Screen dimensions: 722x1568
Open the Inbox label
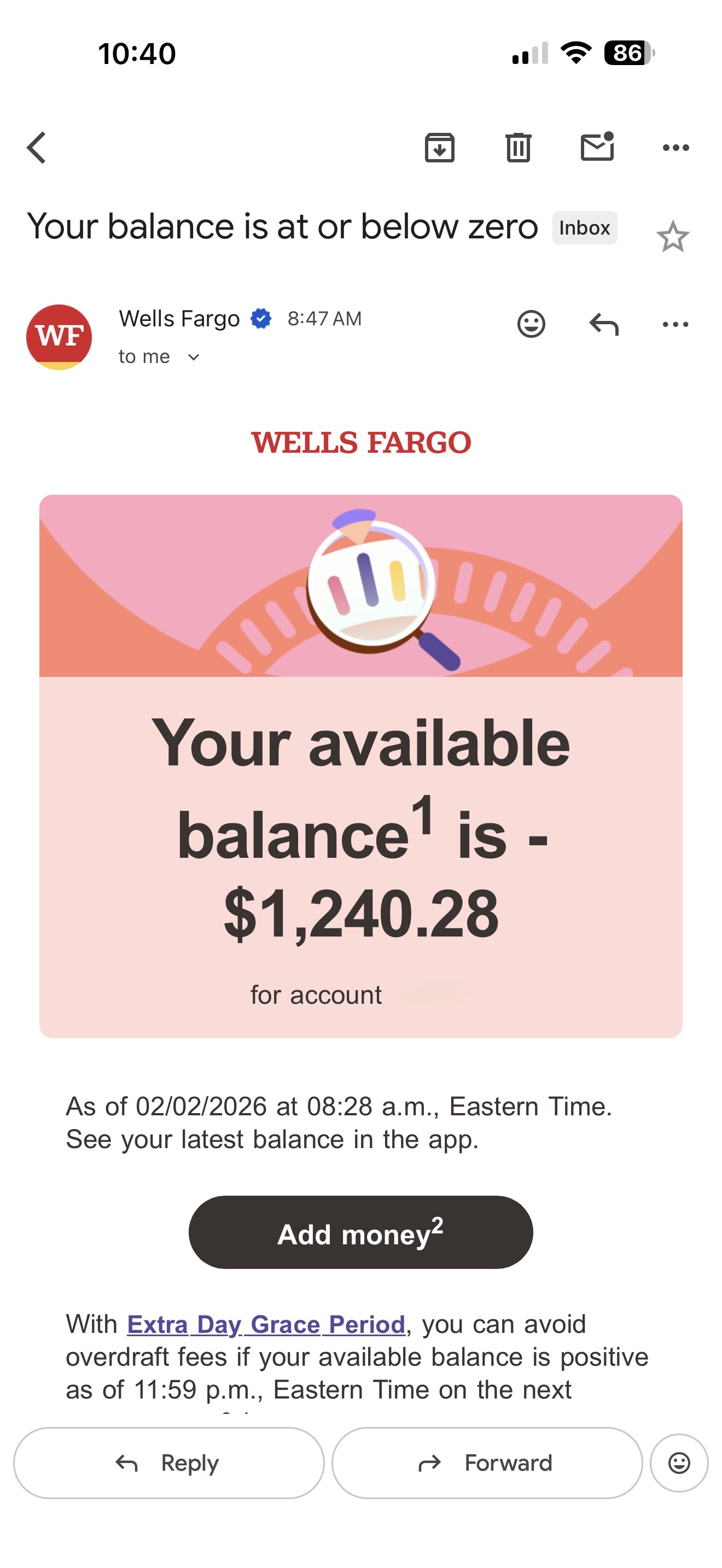(584, 227)
